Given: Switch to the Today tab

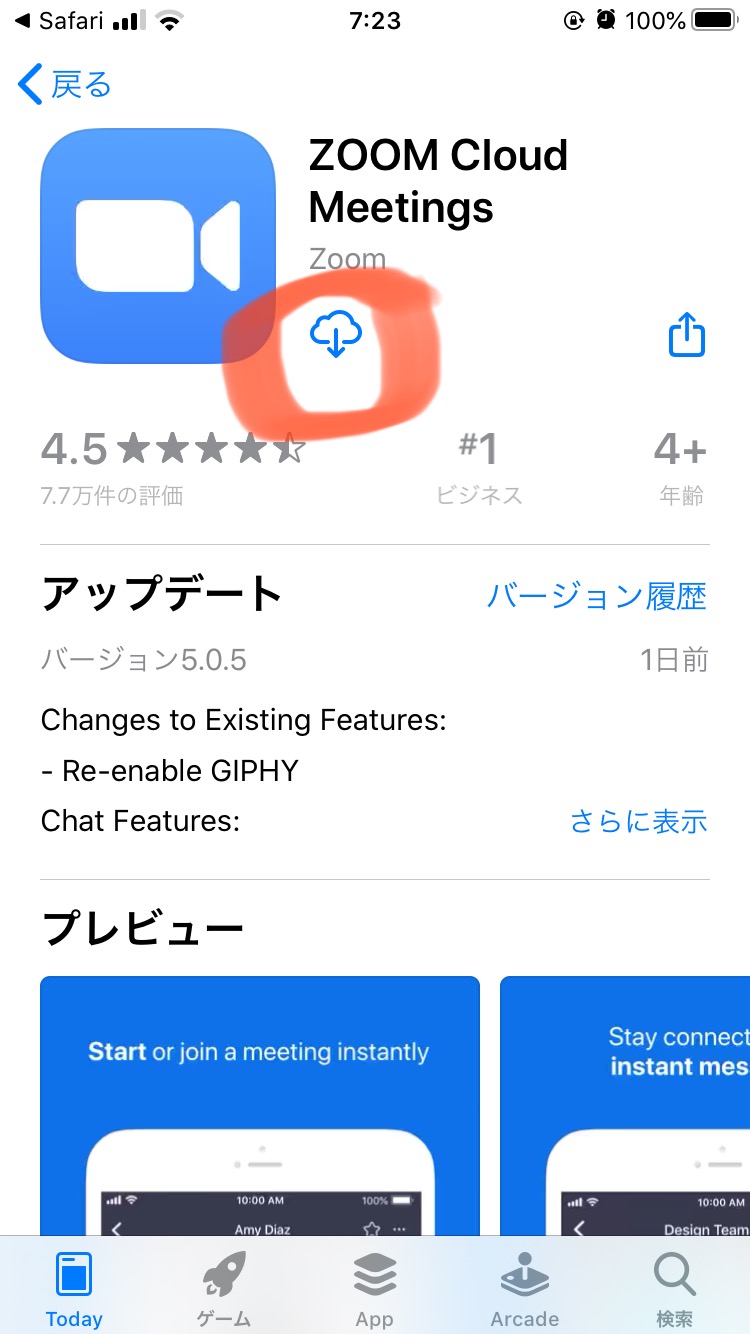Looking at the screenshot, I should click(x=74, y=1289).
